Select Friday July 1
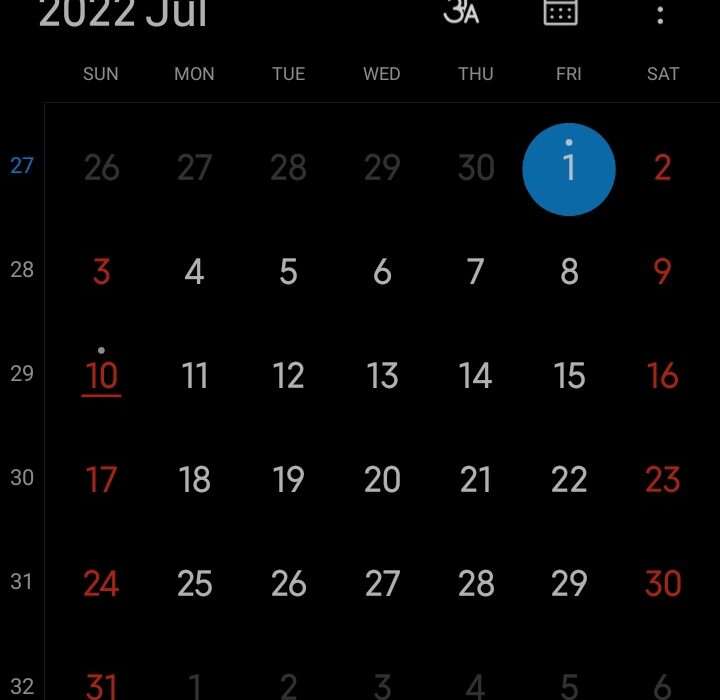The height and width of the screenshot is (700, 720). pos(569,169)
